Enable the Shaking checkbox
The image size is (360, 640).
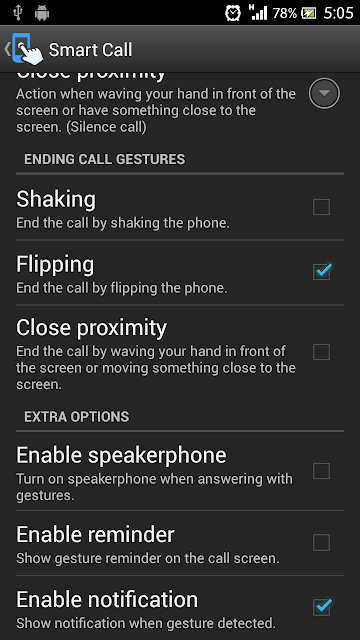(322, 207)
